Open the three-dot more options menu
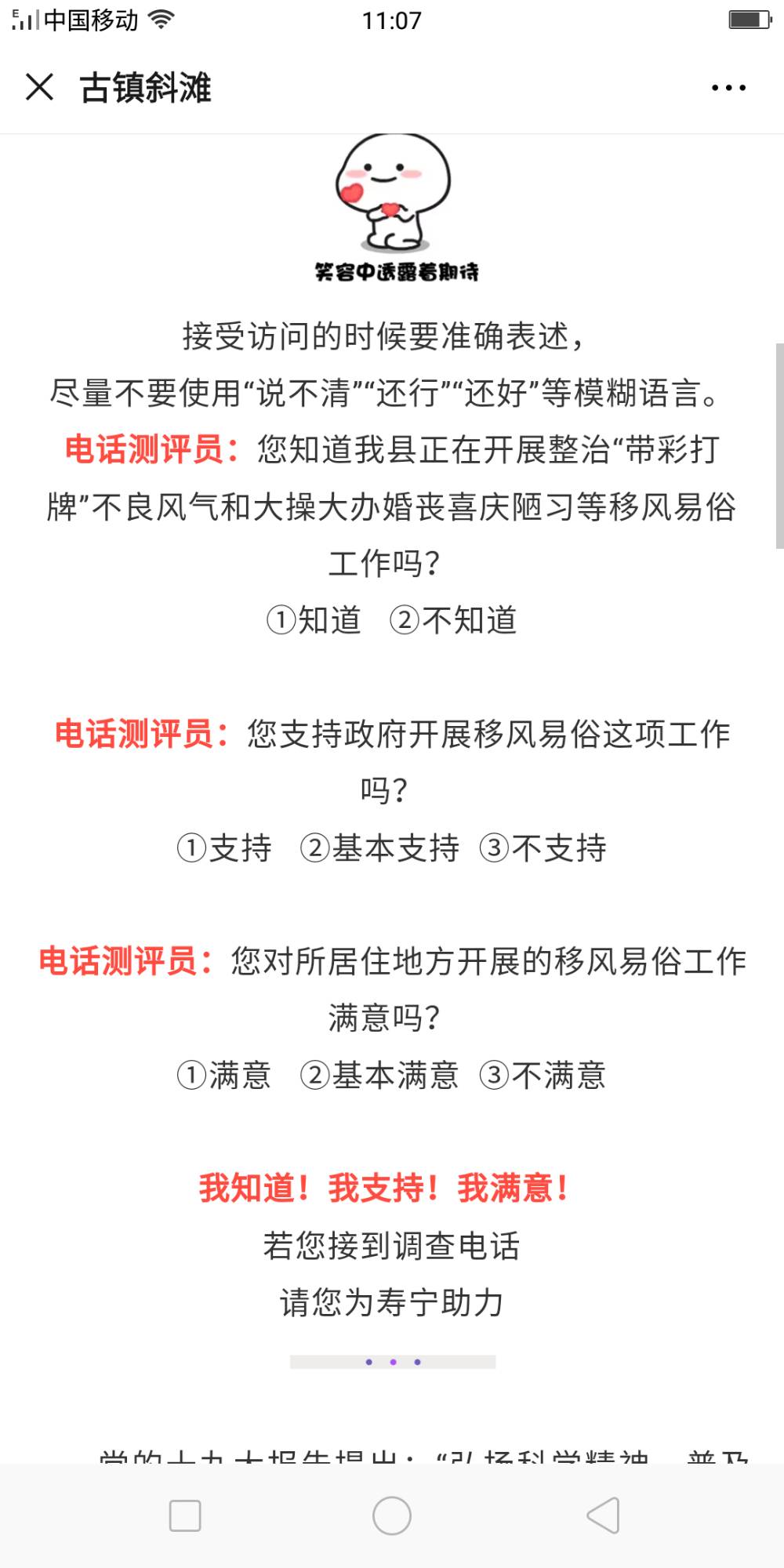The width and height of the screenshot is (784, 1568). 728,88
